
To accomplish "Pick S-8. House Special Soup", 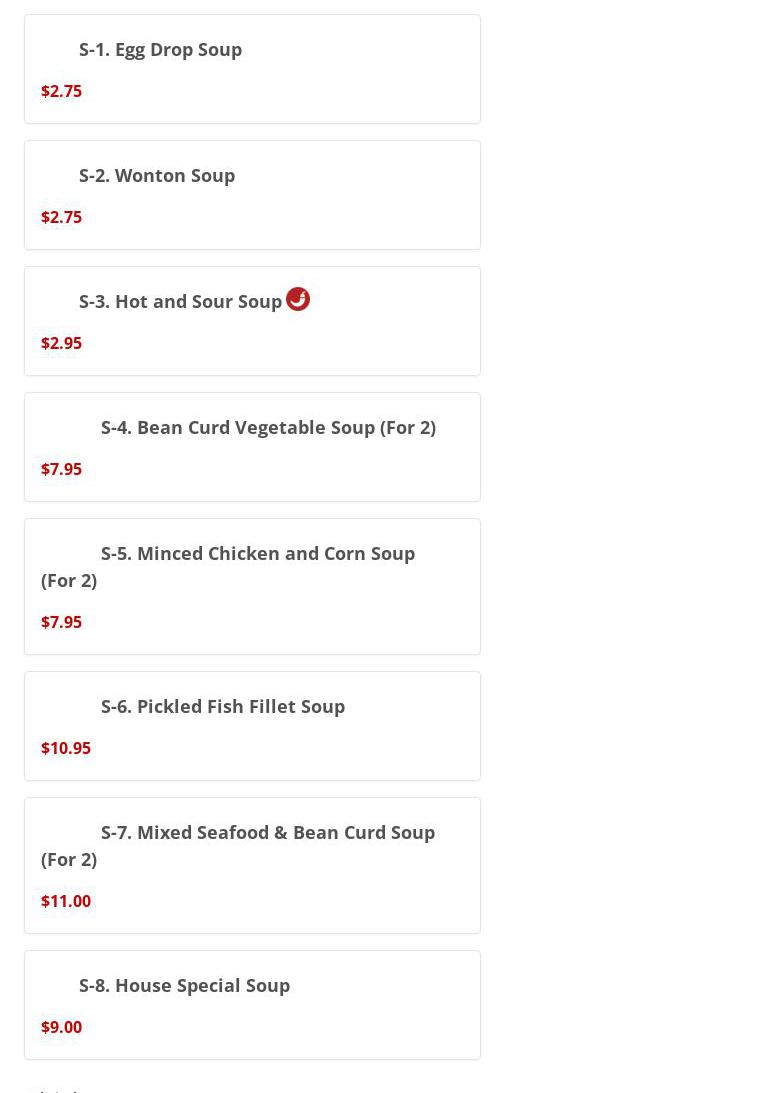I will [184, 986].
